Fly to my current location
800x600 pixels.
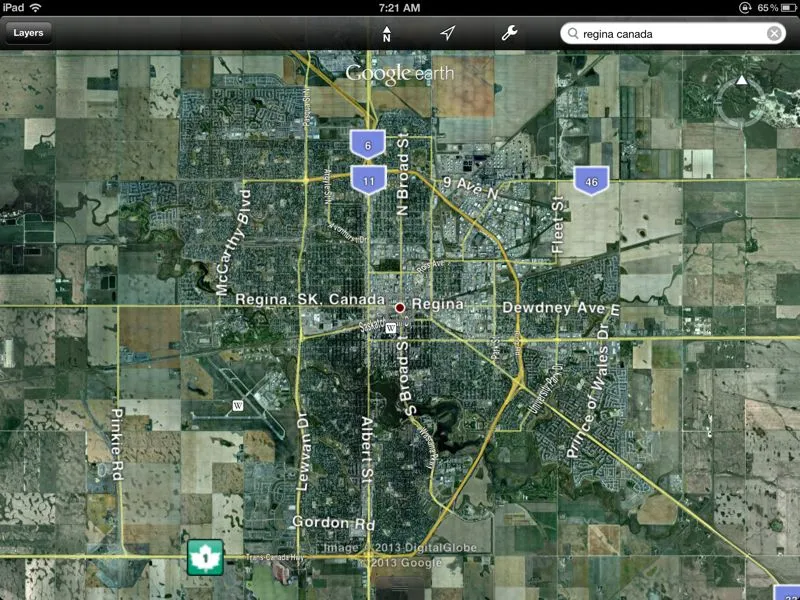click(447, 34)
